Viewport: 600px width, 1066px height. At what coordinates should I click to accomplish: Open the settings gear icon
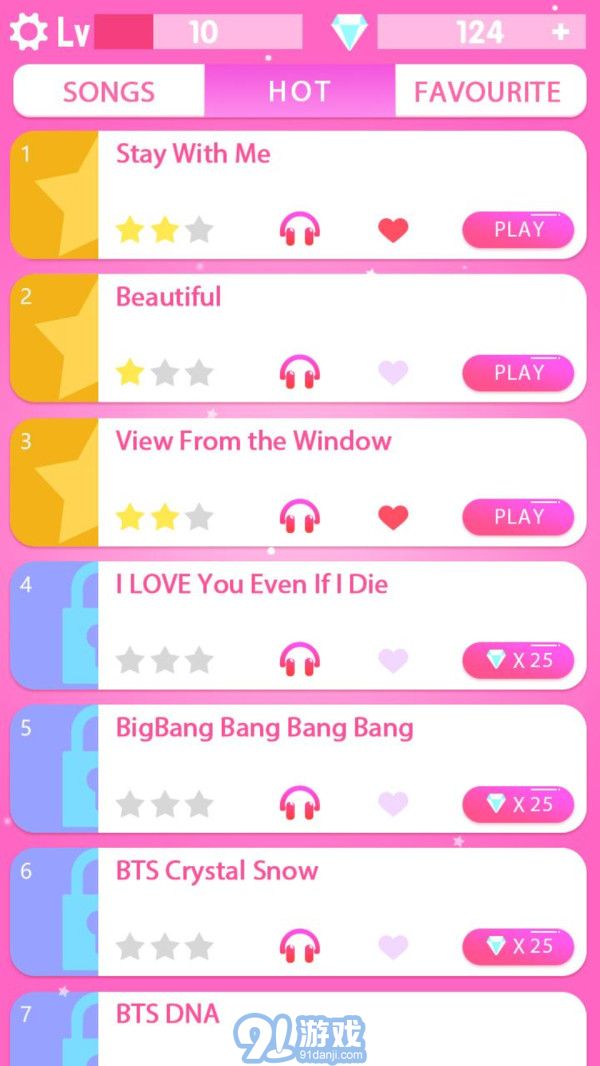coord(27,32)
